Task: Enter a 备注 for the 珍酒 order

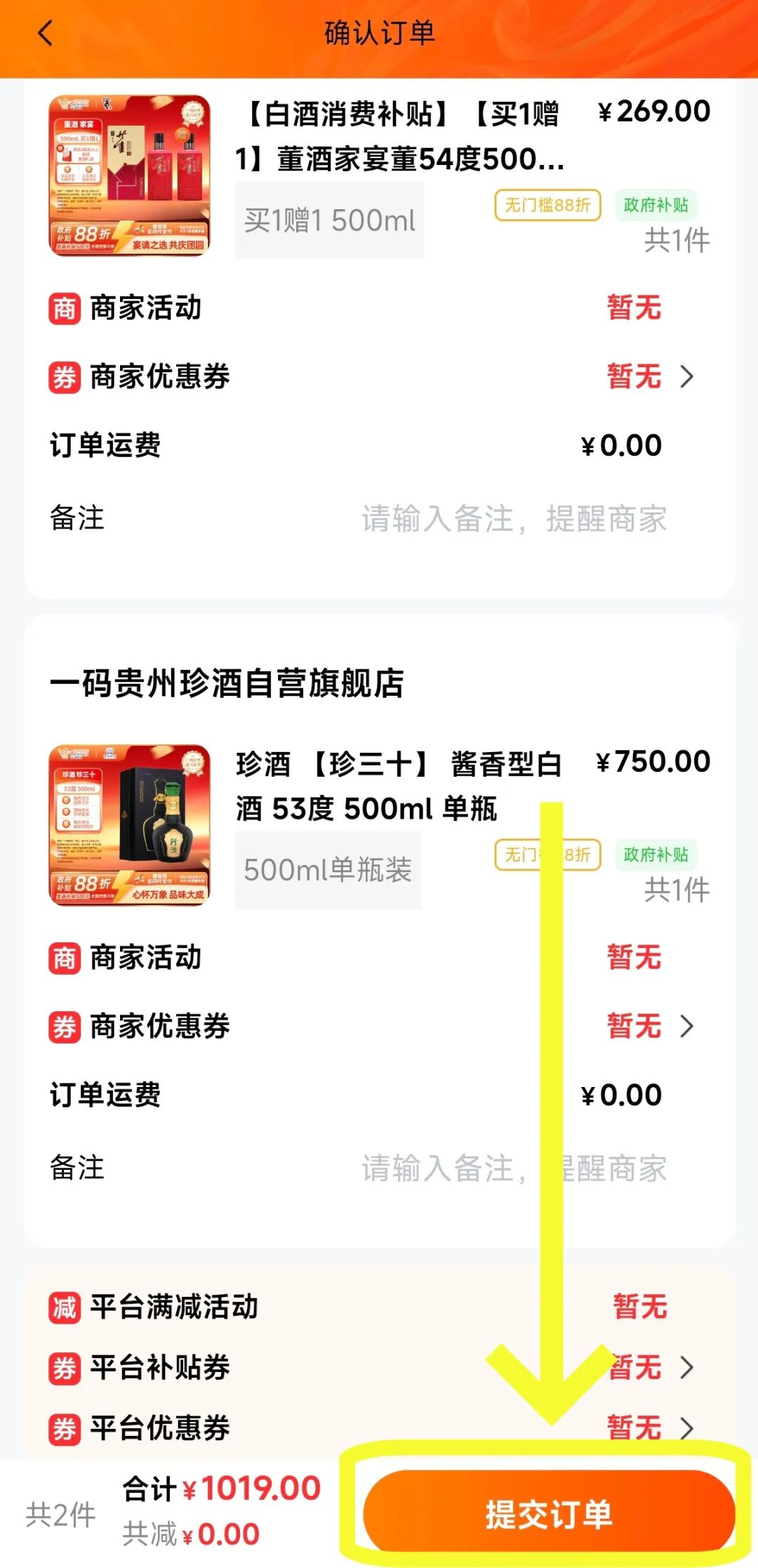Action: coord(512,1168)
